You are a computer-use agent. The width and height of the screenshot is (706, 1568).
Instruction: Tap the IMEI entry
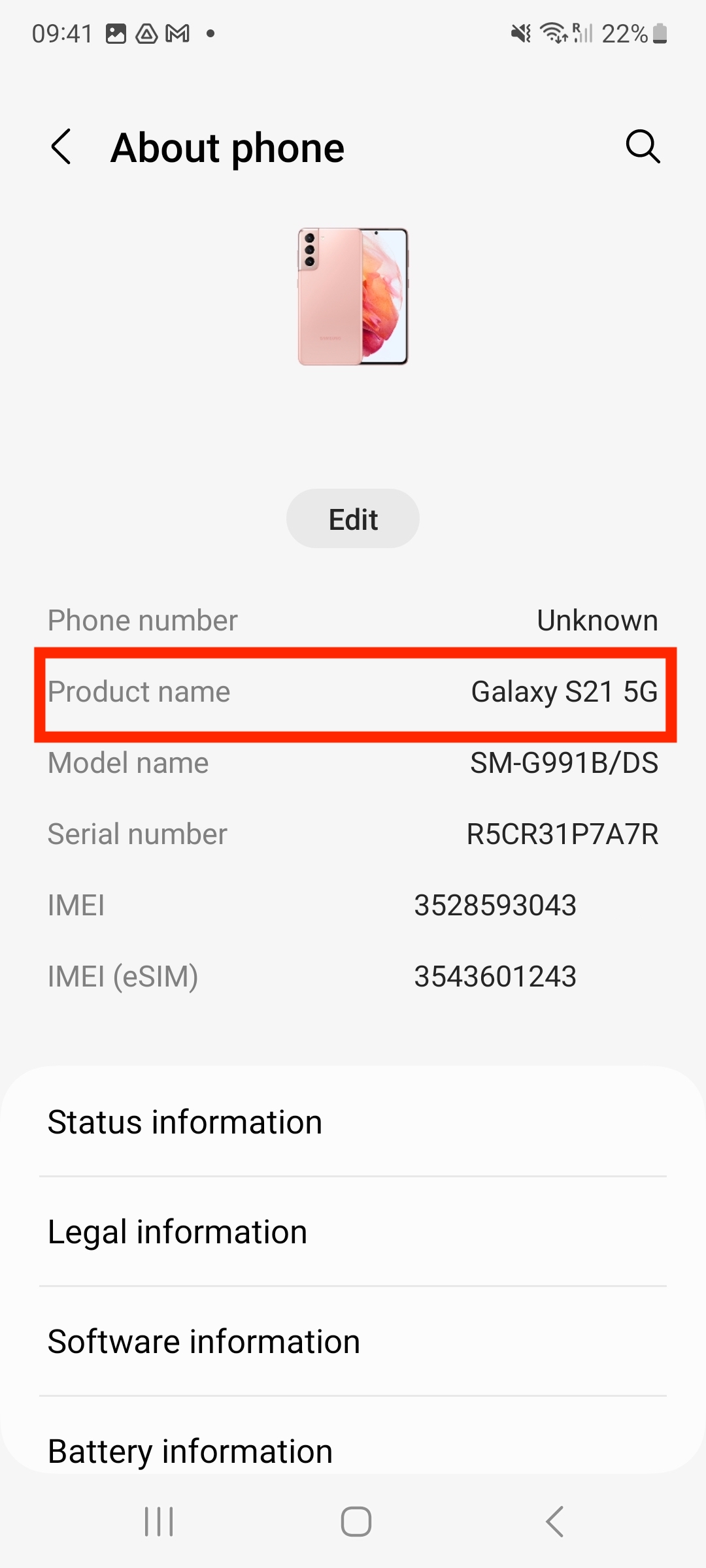[x=353, y=905]
